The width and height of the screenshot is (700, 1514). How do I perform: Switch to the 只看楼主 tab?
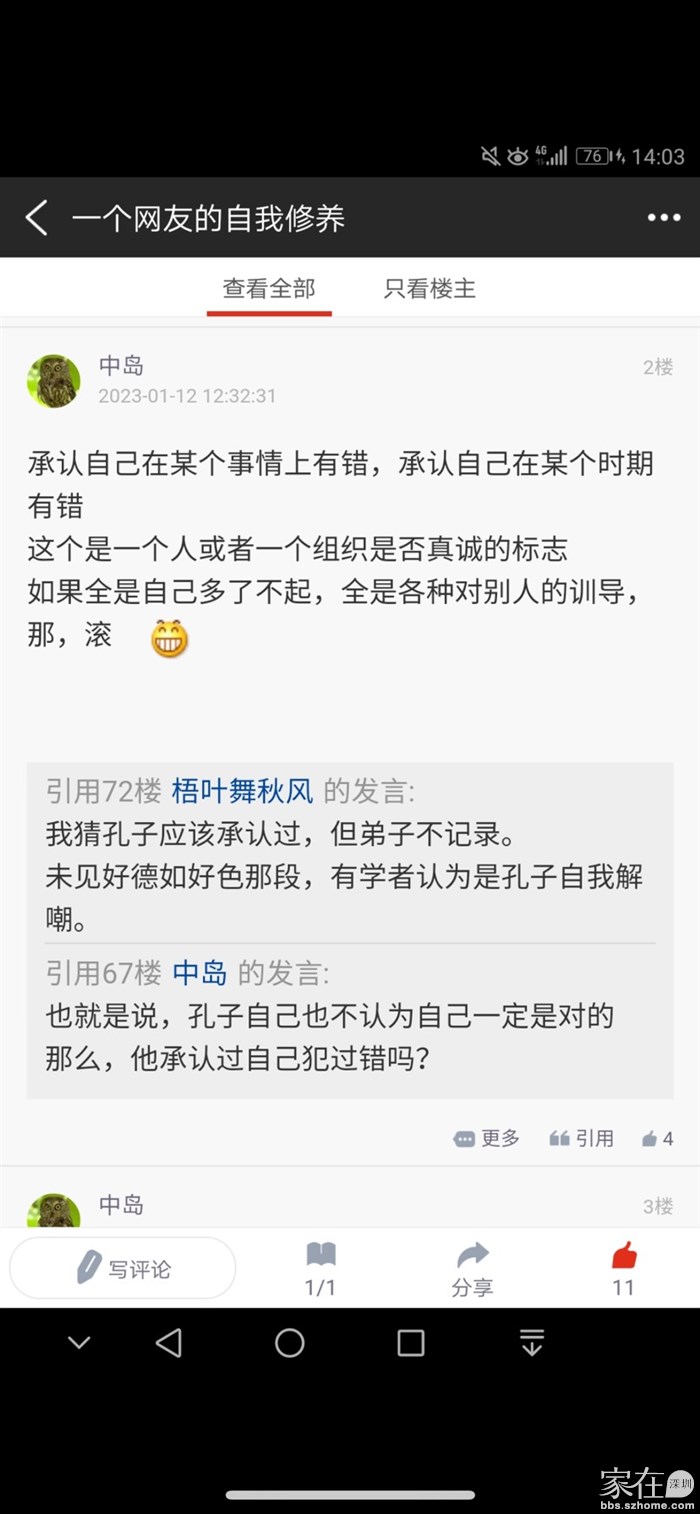pyautogui.click(x=430, y=289)
